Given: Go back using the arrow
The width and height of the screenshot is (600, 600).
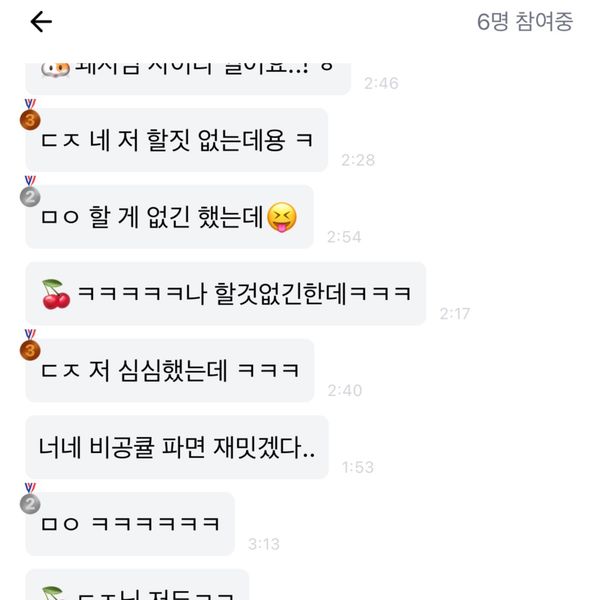Looking at the screenshot, I should 40,23.
